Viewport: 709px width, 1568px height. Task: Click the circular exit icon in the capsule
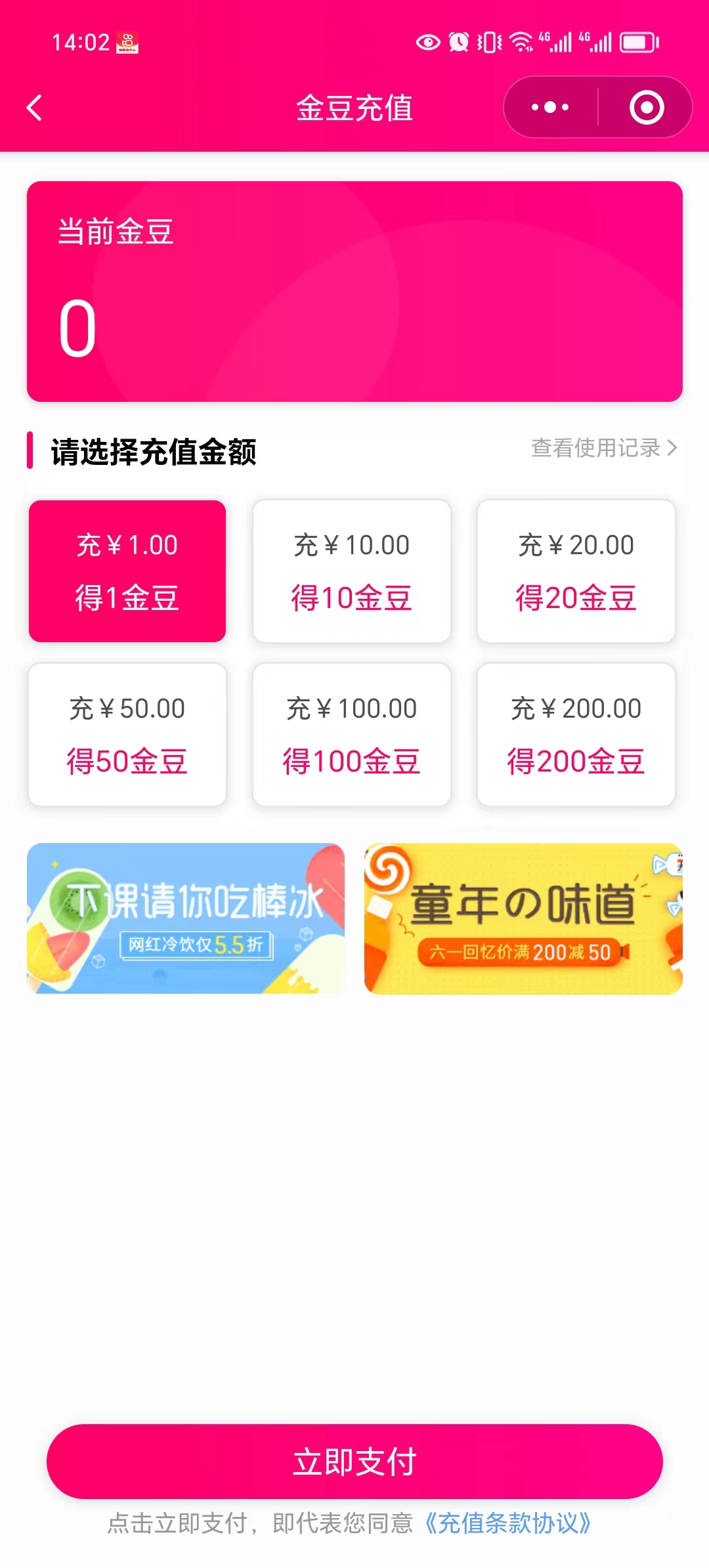pyautogui.click(x=645, y=106)
